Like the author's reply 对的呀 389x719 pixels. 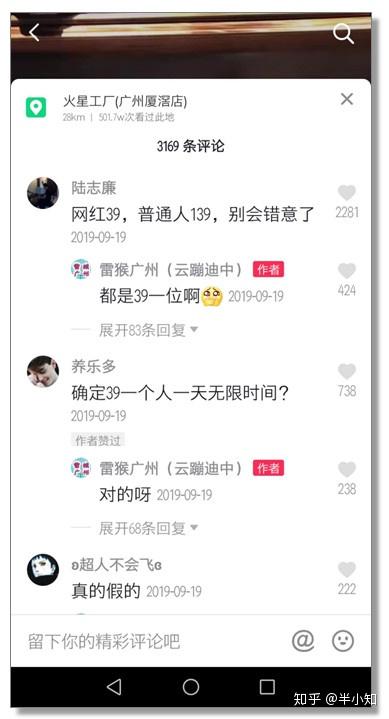[347, 470]
